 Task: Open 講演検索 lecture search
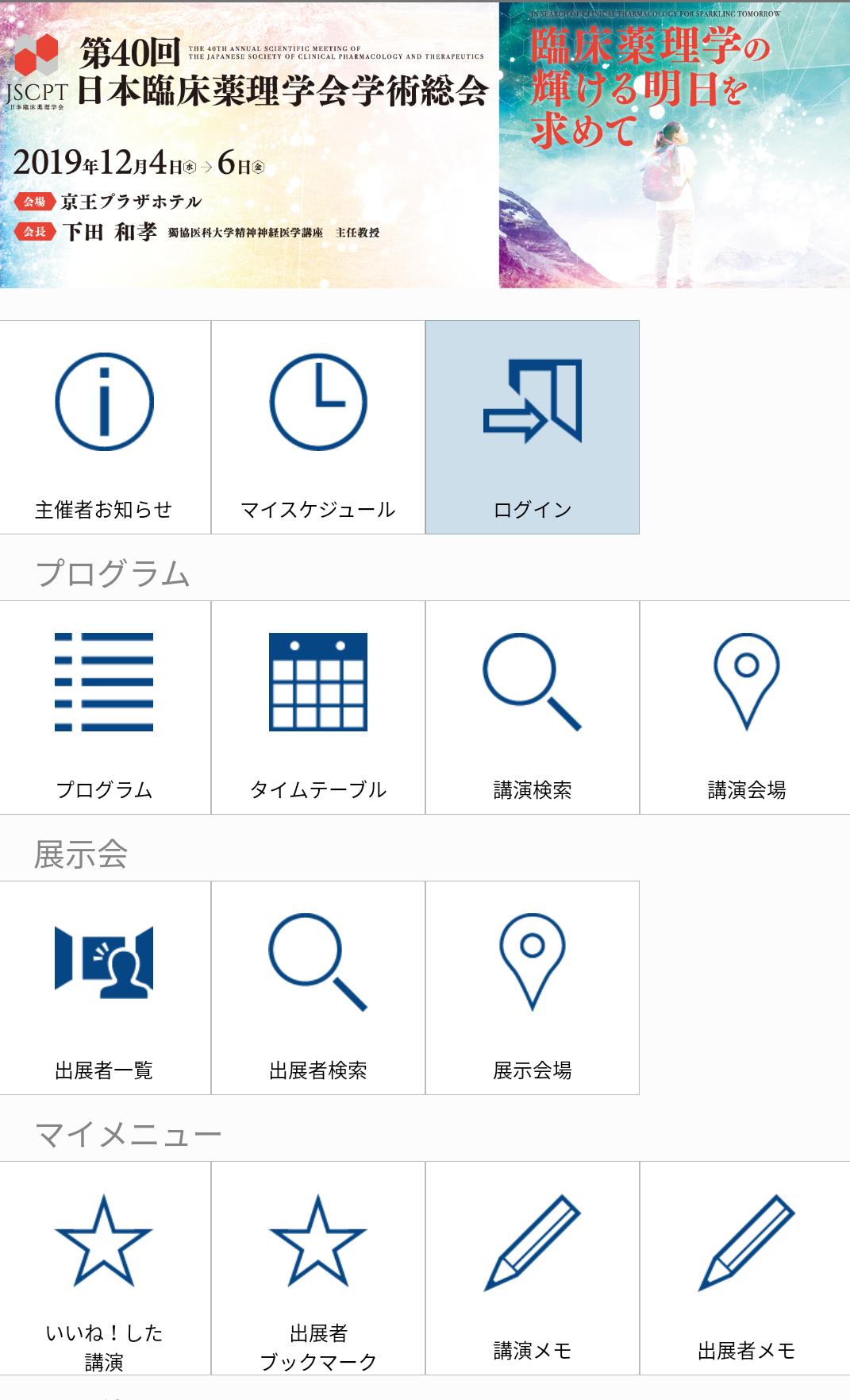(533, 708)
